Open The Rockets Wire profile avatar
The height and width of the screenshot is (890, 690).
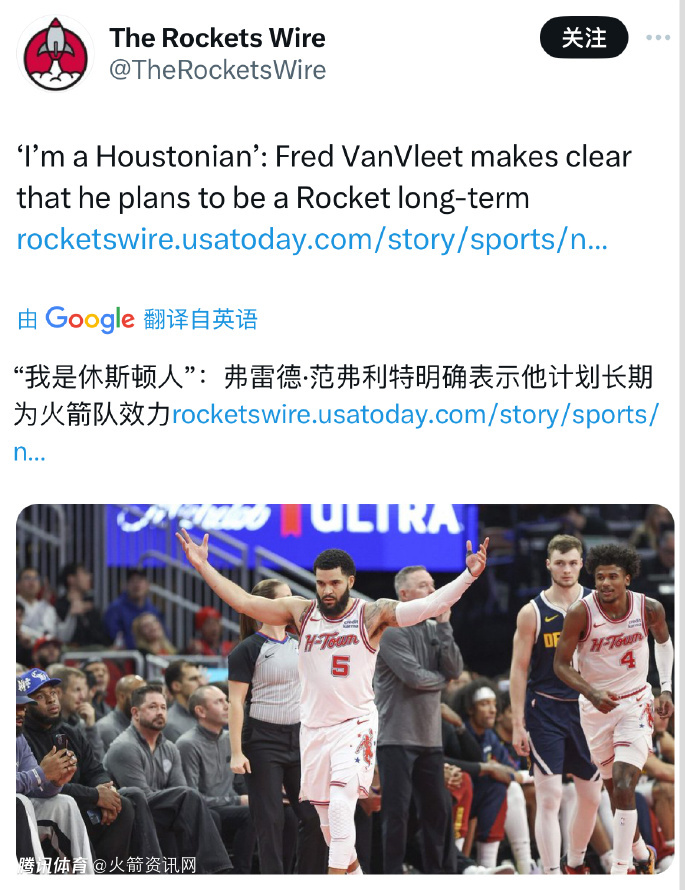56,54
